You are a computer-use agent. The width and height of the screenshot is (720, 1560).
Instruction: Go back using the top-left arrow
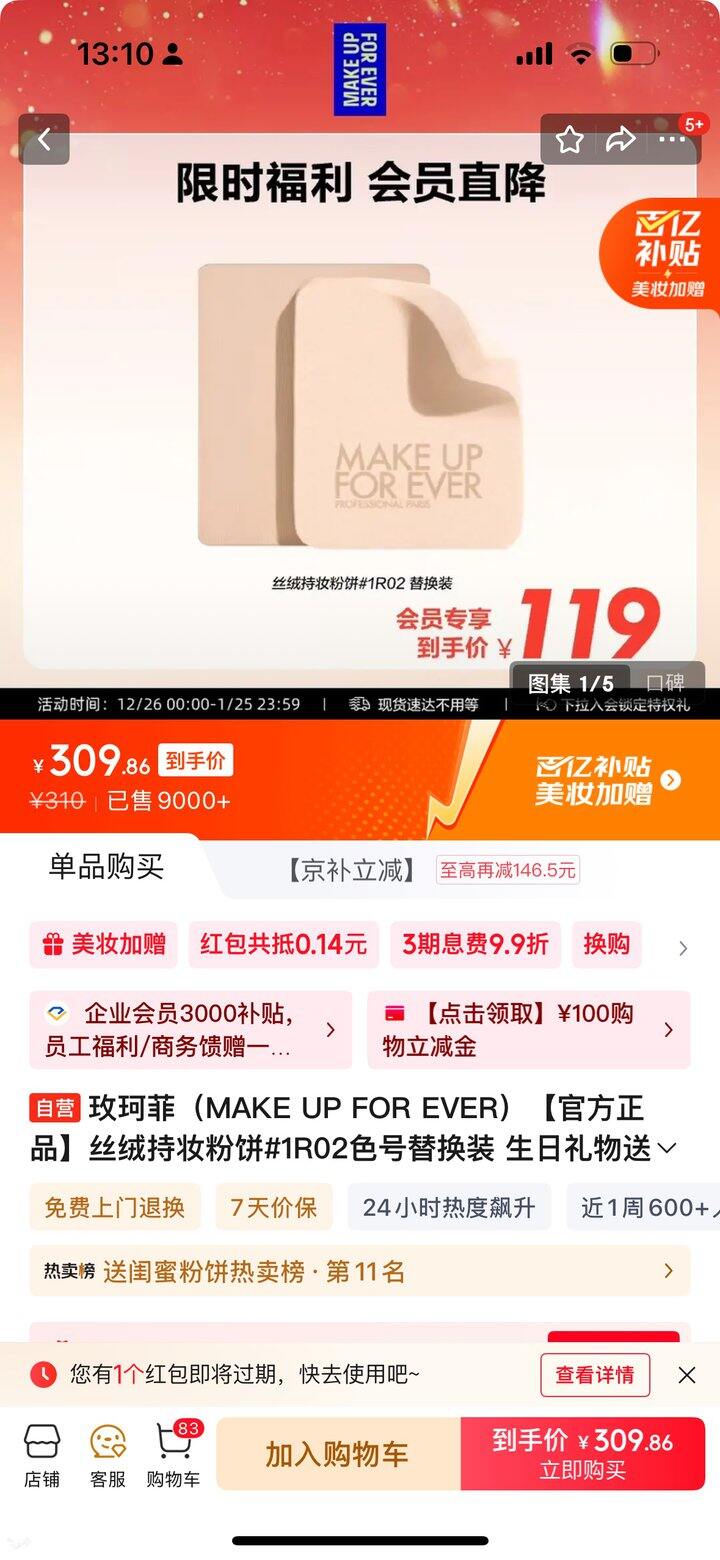pos(44,139)
